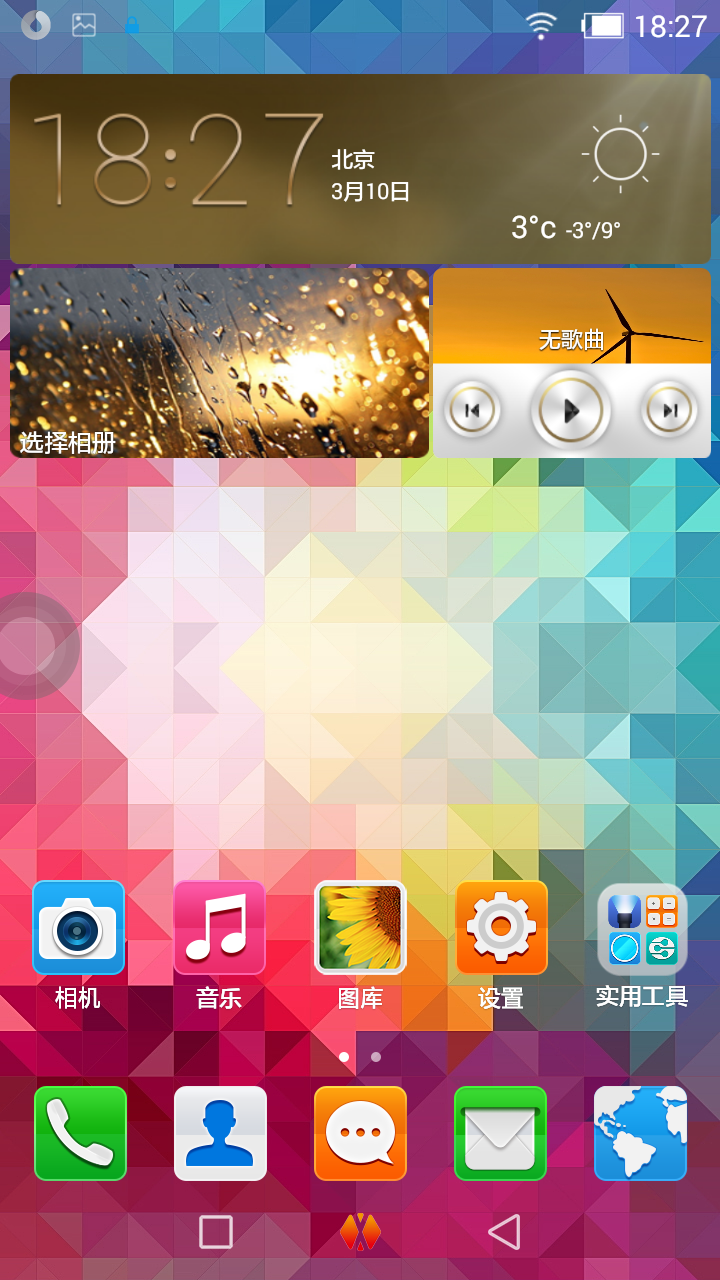Skip to the previous track in widget
The width and height of the screenshot is (720, 1280).
pyautogui.click(x=472, y=410)
